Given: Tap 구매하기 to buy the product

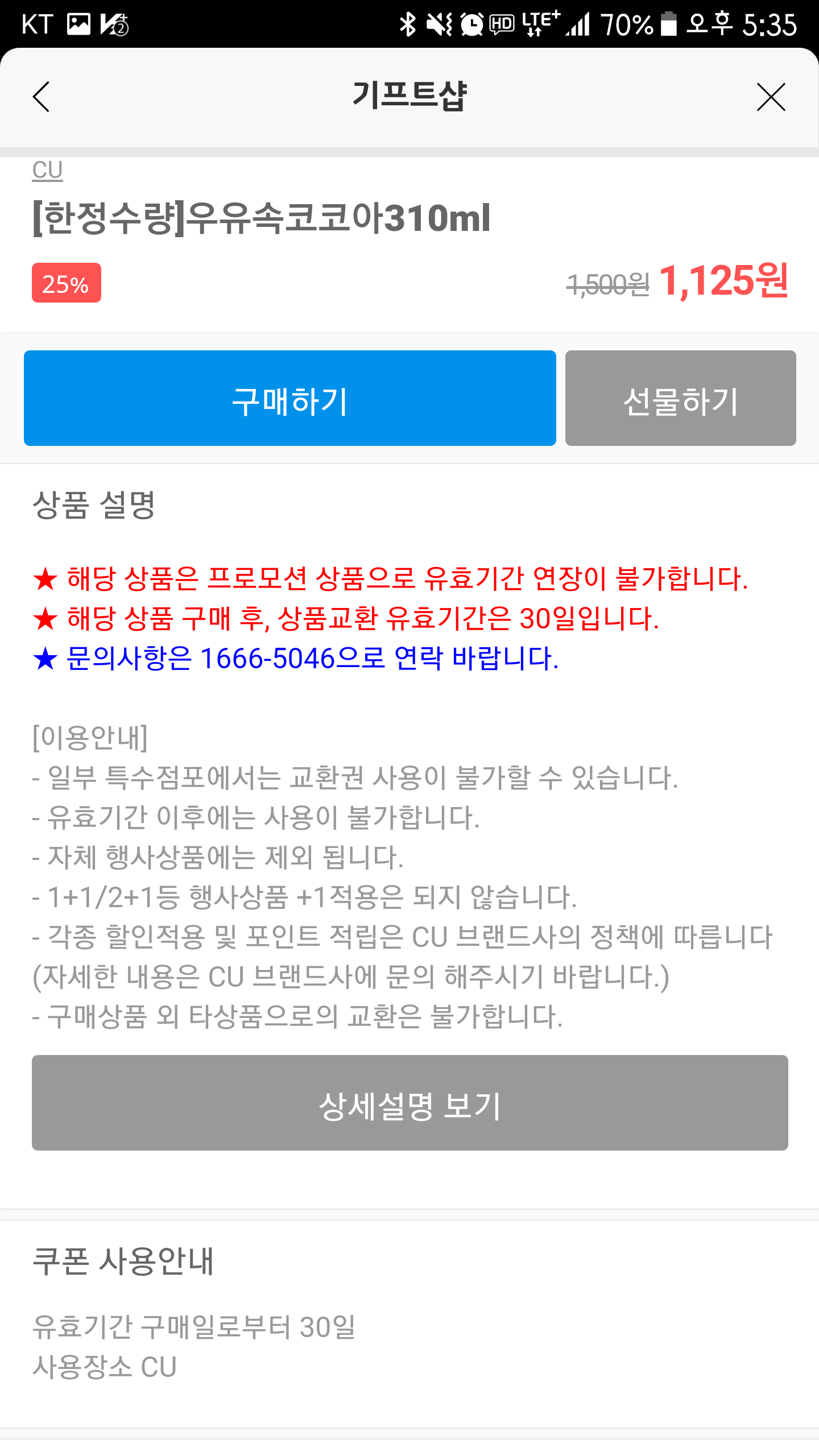Looking at the screenshot, I should [289, 398].
